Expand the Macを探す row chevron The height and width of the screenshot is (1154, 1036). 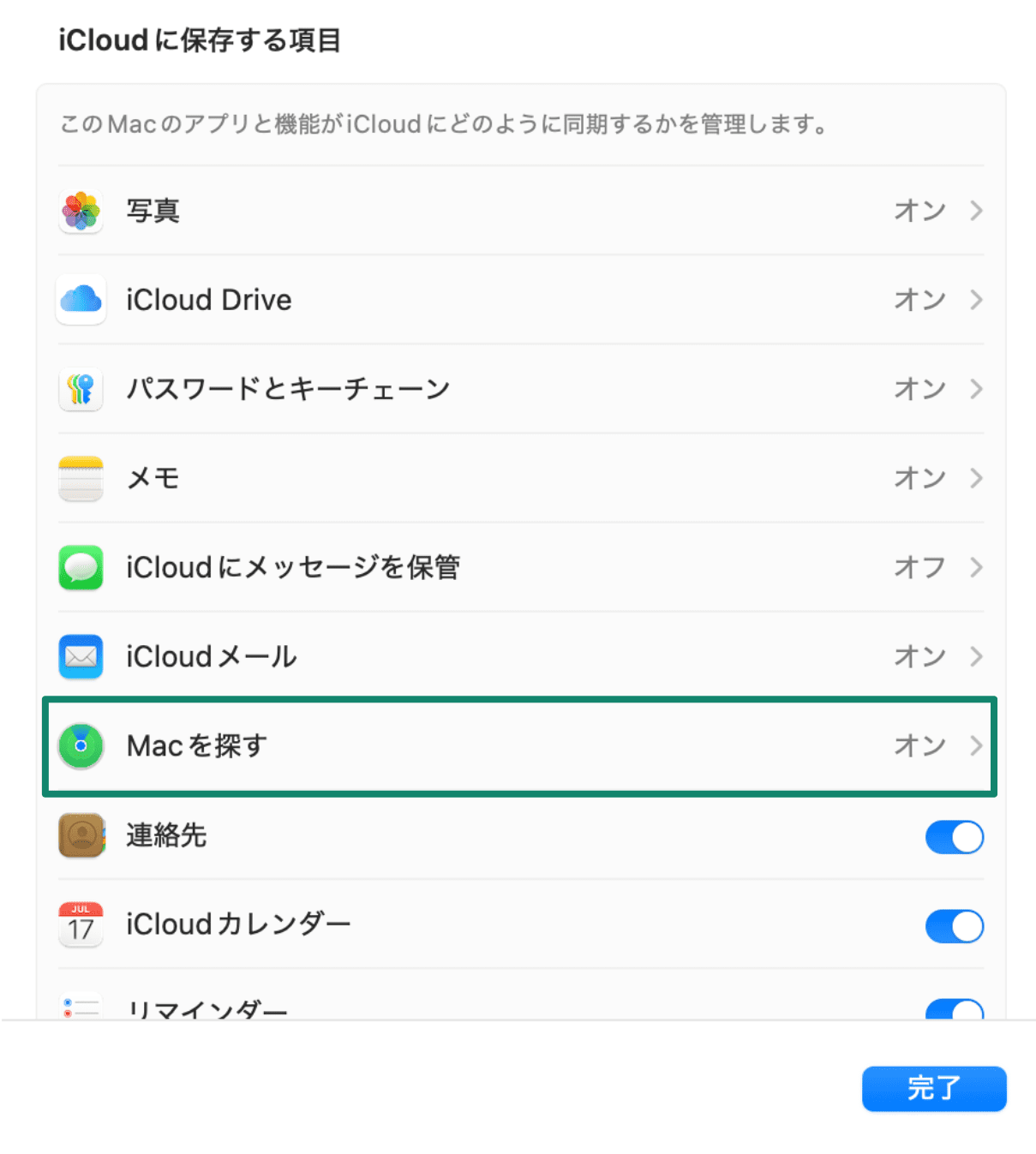pyautogui.click(x=976, y=745)
